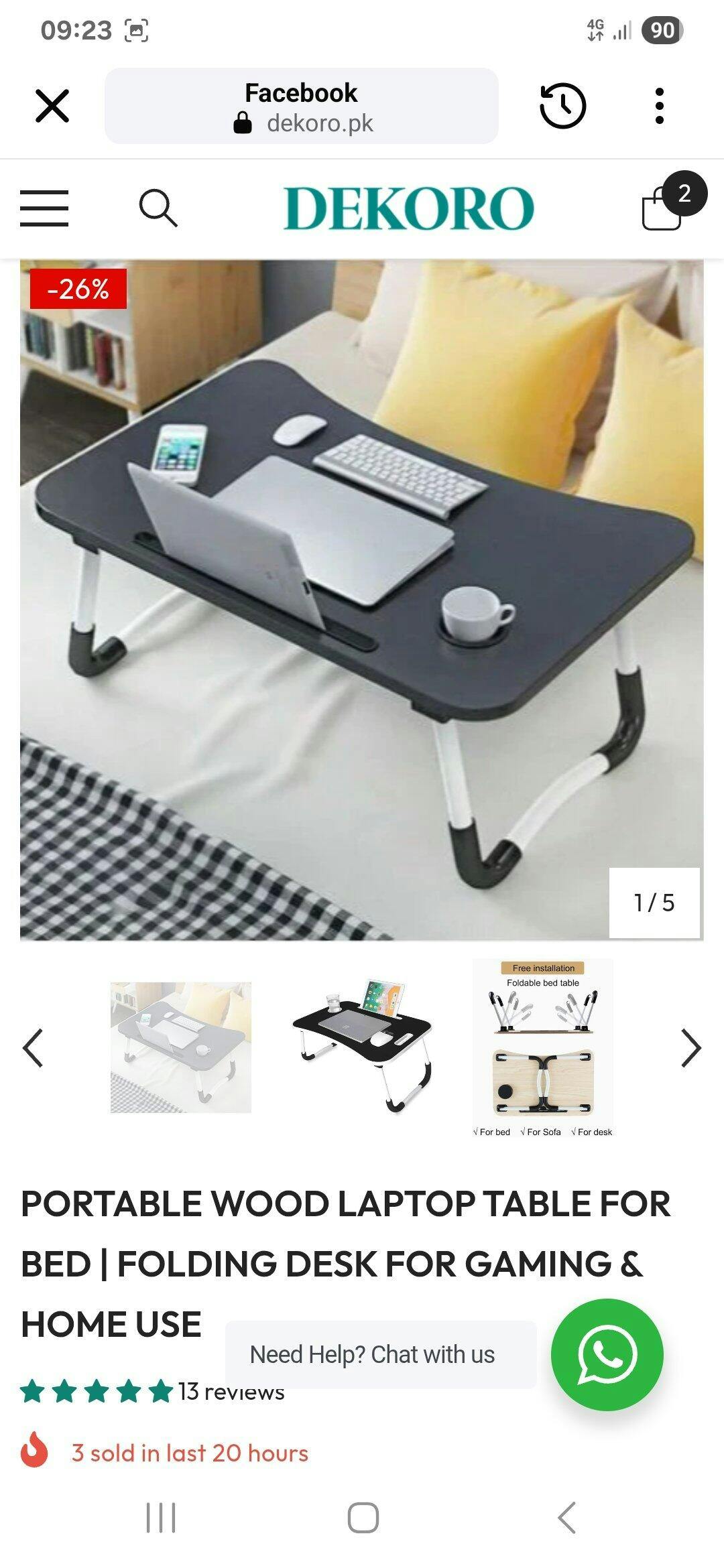Tap the dekoro.pk address bar
Screen dimensions: 724x1568
[x=302, y=106]
